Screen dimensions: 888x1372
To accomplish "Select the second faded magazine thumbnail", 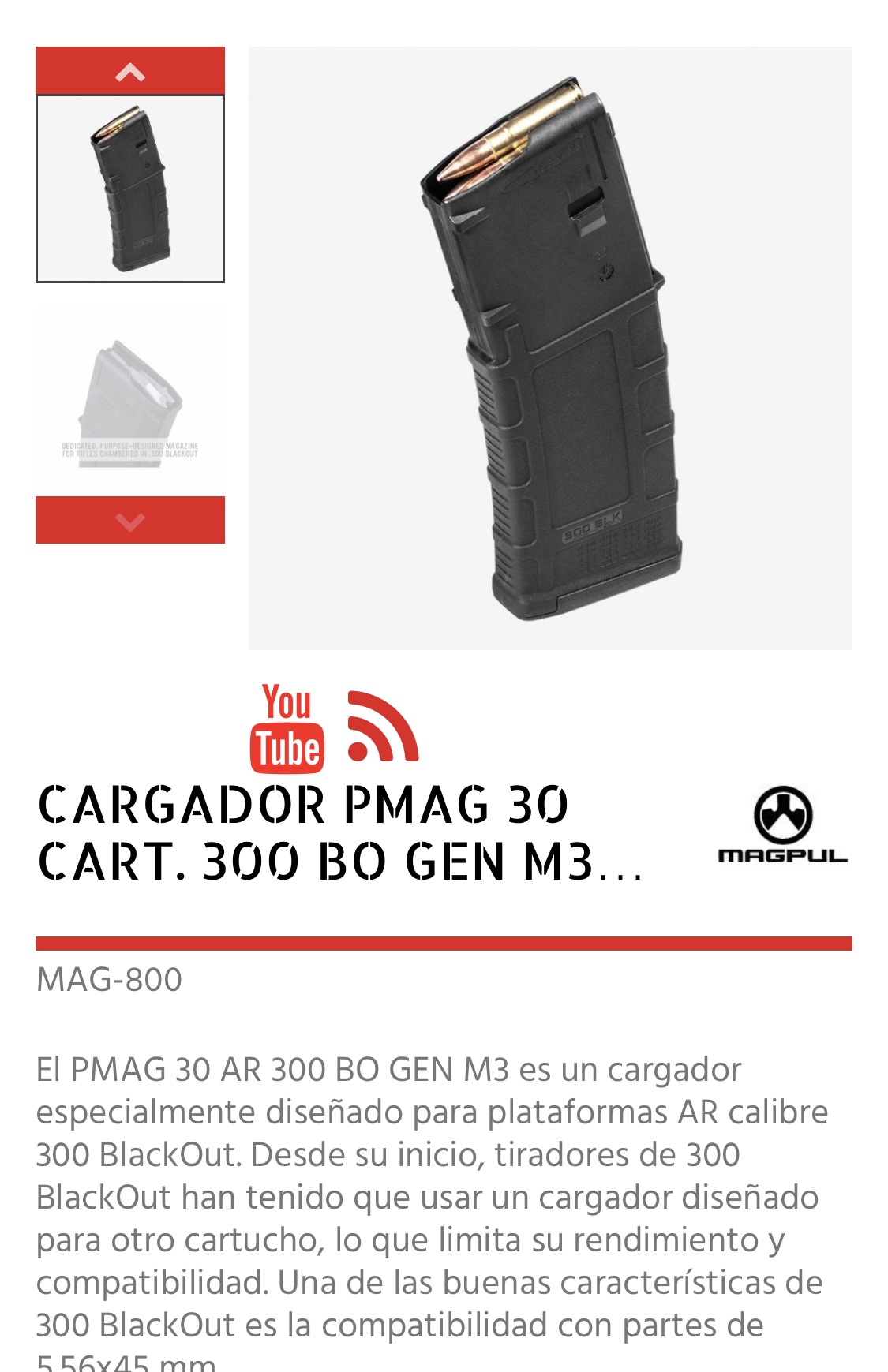I will click(x=130, y=402).
